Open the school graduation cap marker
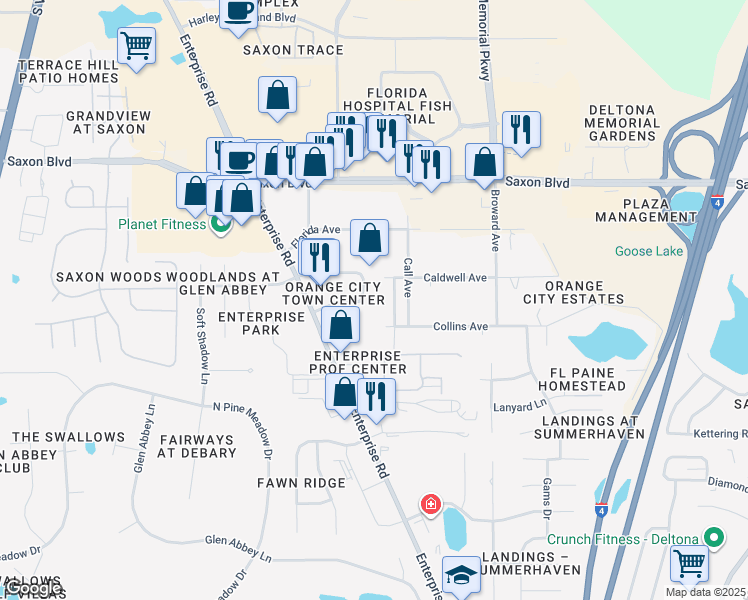 point(460,575)
